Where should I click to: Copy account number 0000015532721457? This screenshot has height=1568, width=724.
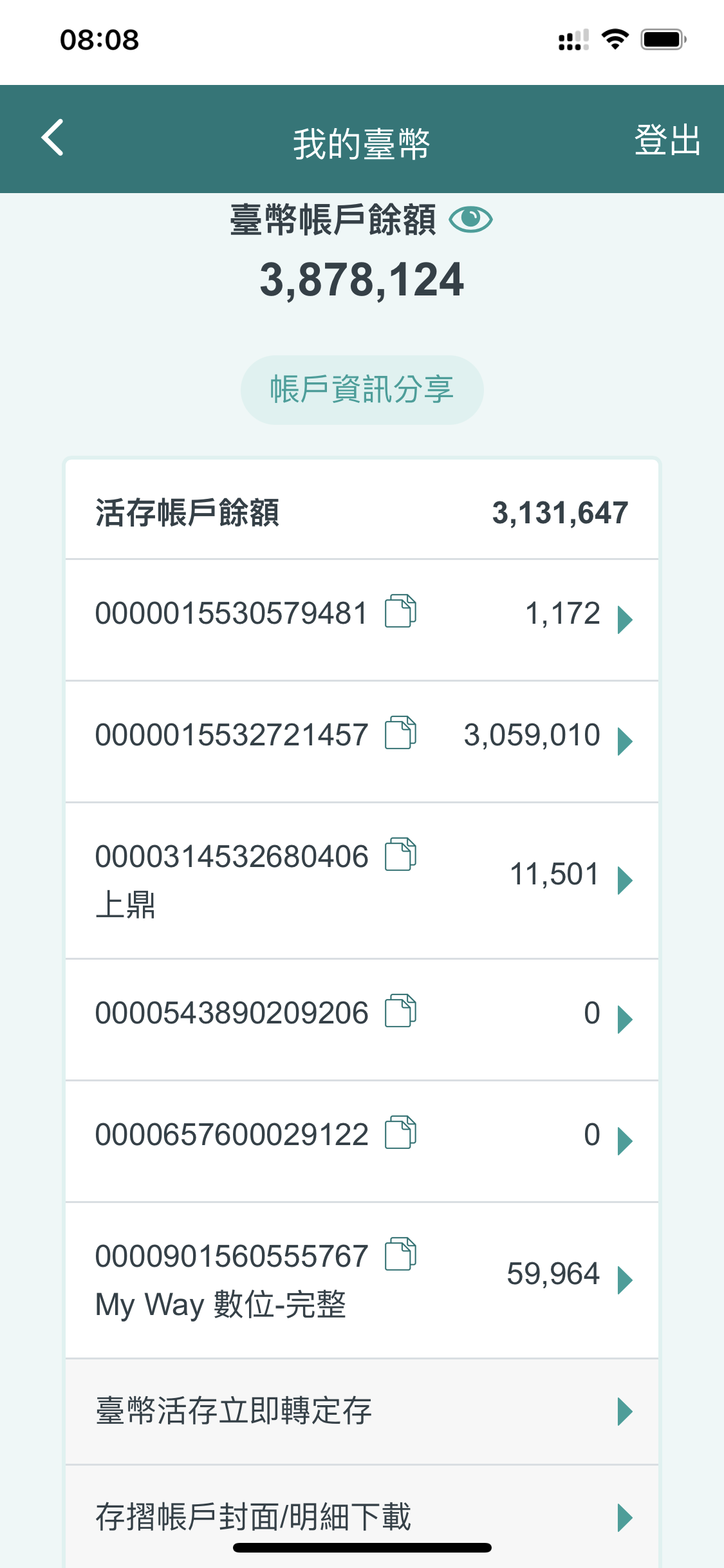[x=400, y=733]
